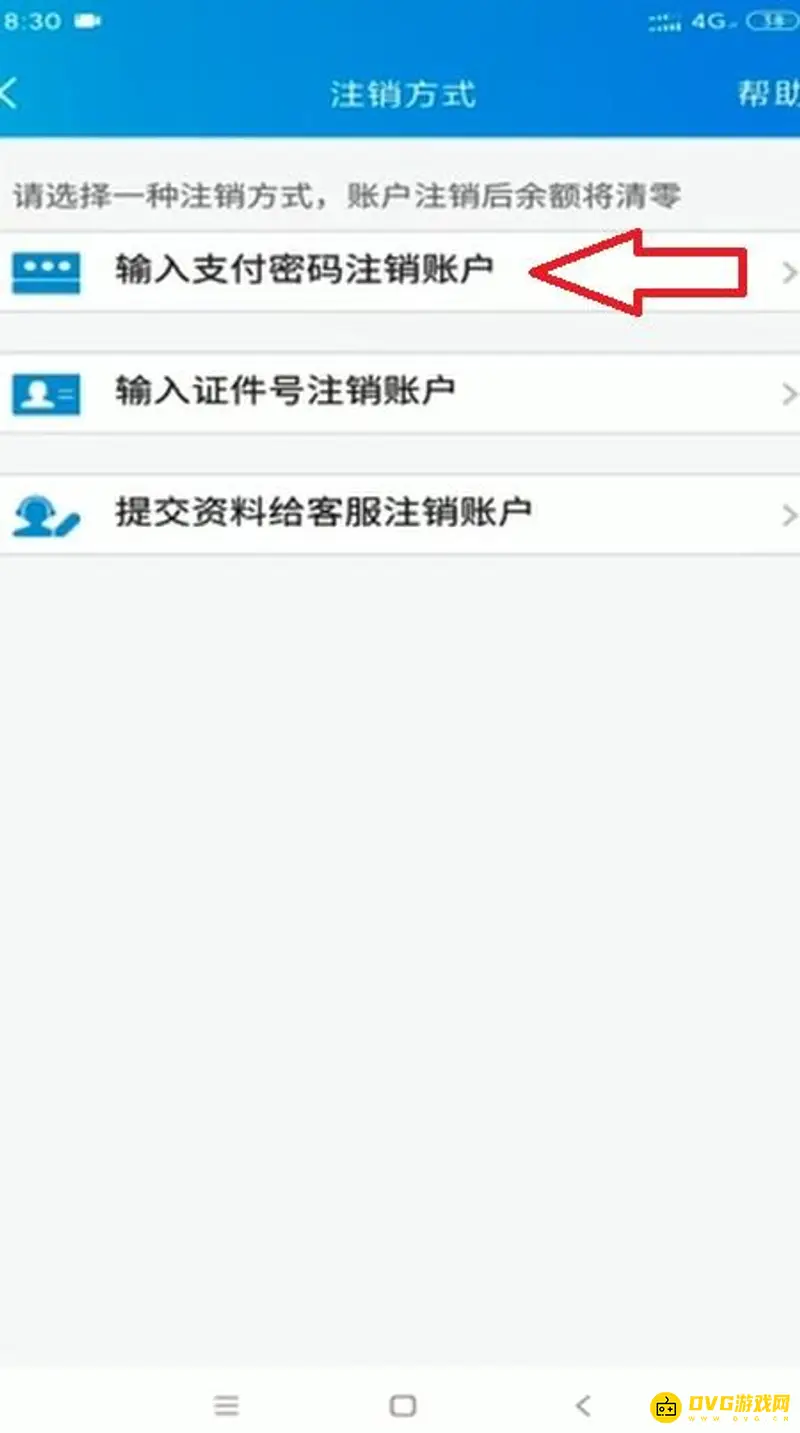Select the 注销方式 title text
The image size is (800, 1433).
[400, 93]
